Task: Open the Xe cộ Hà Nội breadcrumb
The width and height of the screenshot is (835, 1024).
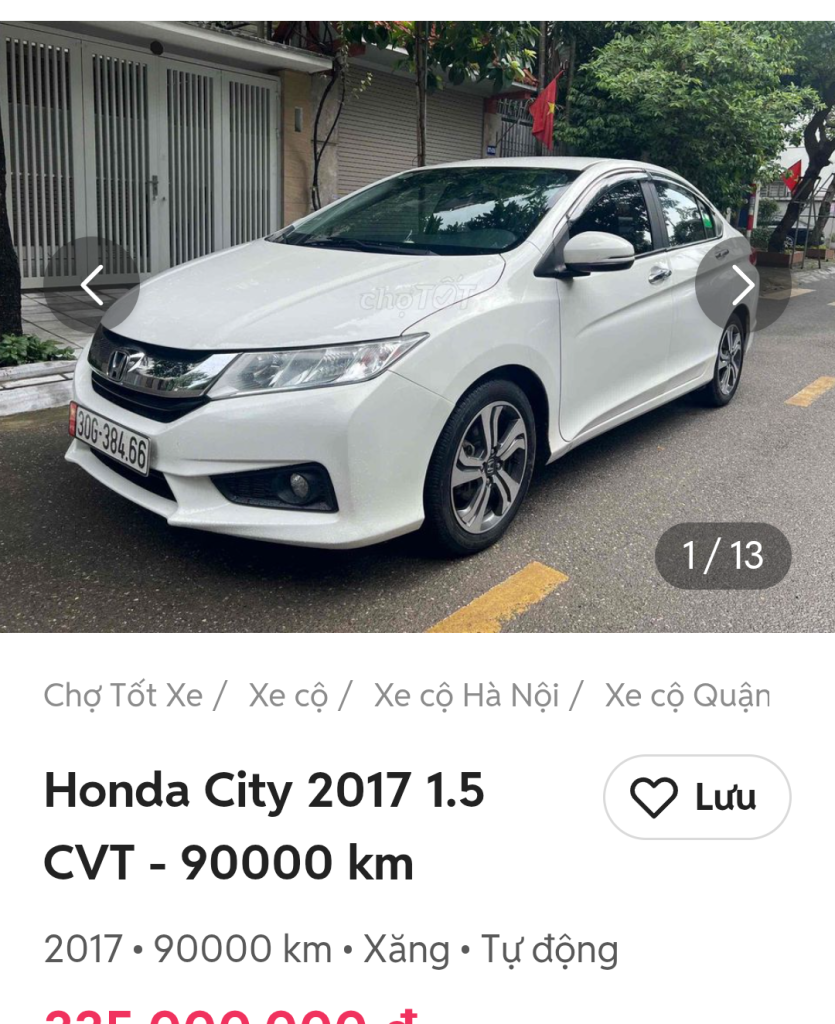Action: [466, 695]
